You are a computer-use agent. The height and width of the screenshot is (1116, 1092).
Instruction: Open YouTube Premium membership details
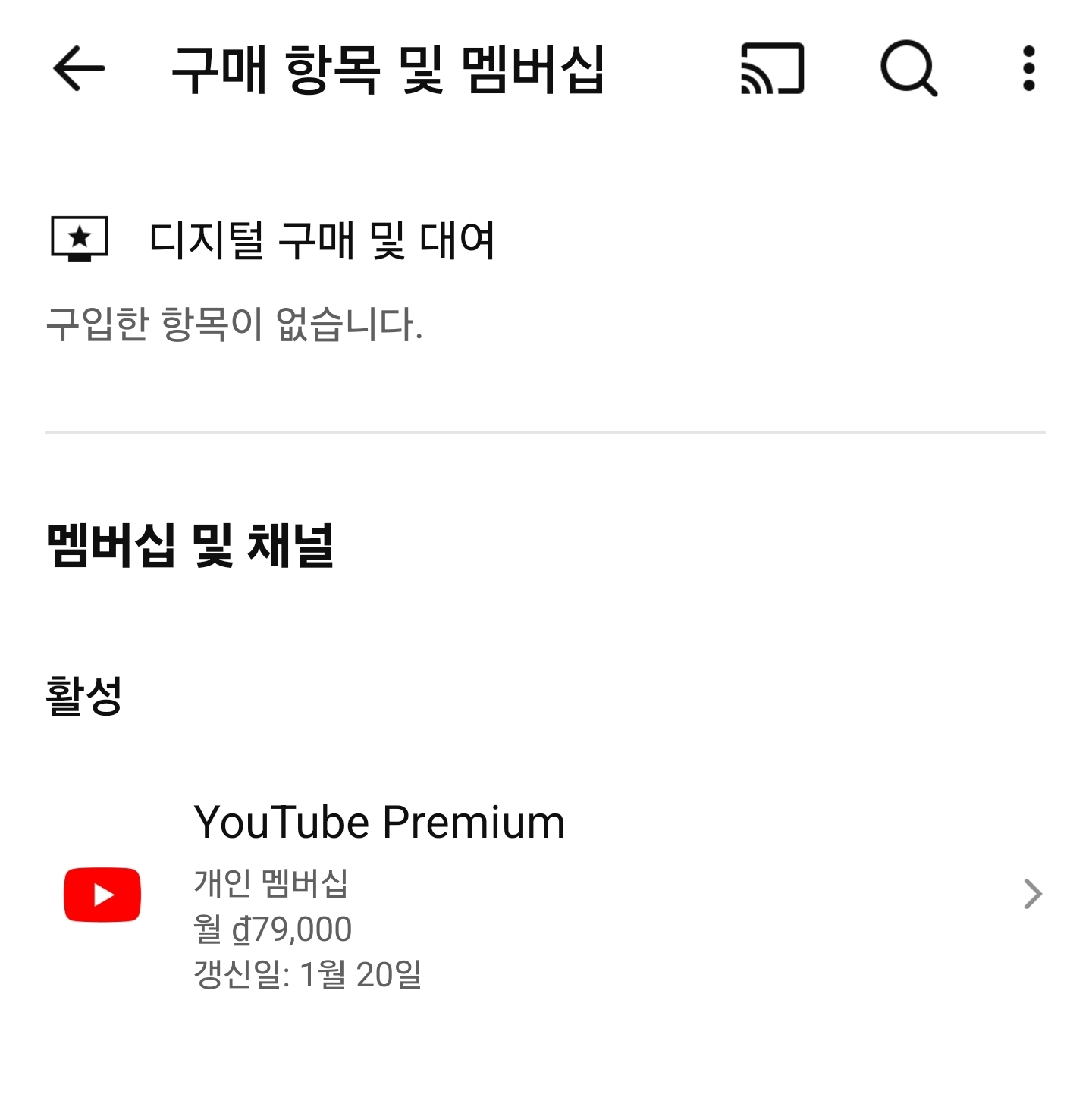[x=546, y=895]
